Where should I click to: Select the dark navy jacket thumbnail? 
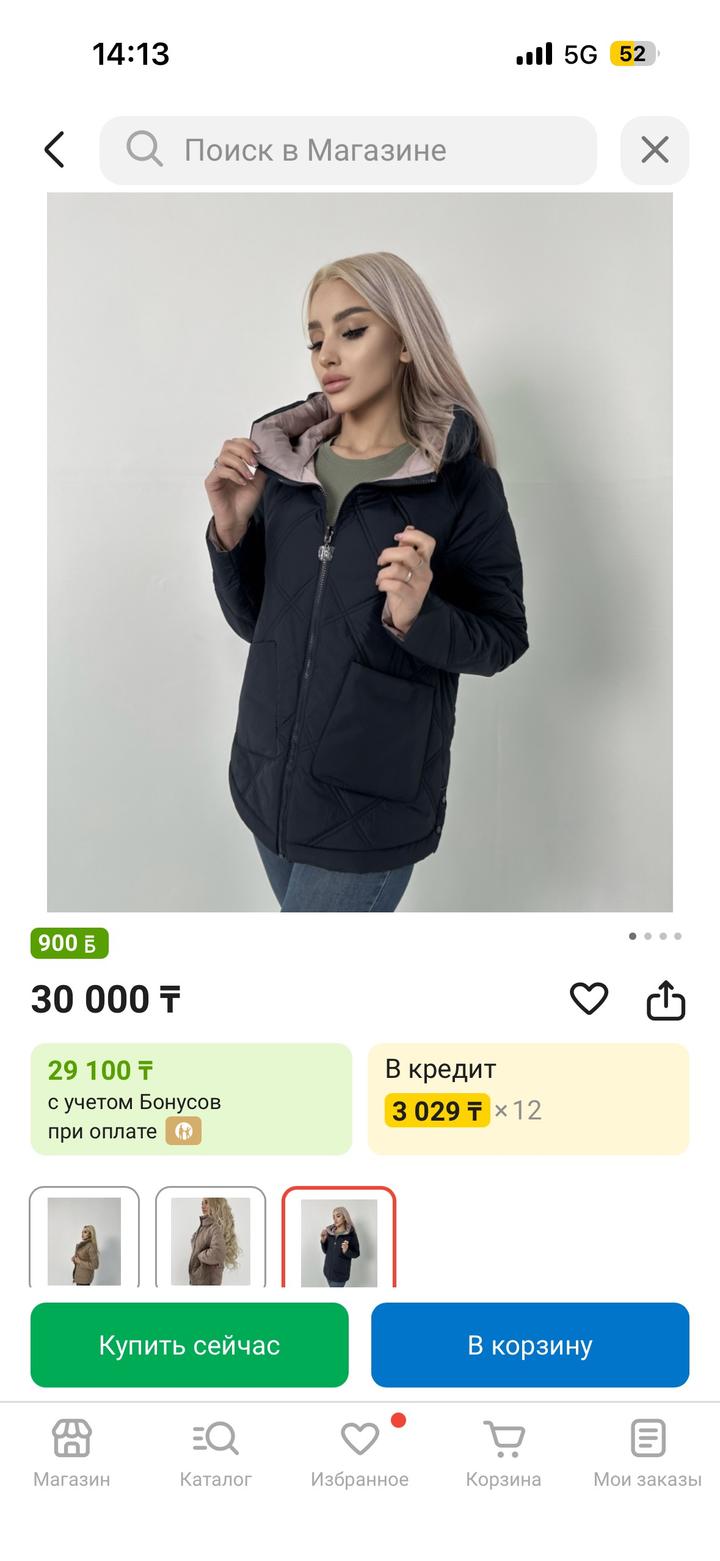tap(339, 1238)
